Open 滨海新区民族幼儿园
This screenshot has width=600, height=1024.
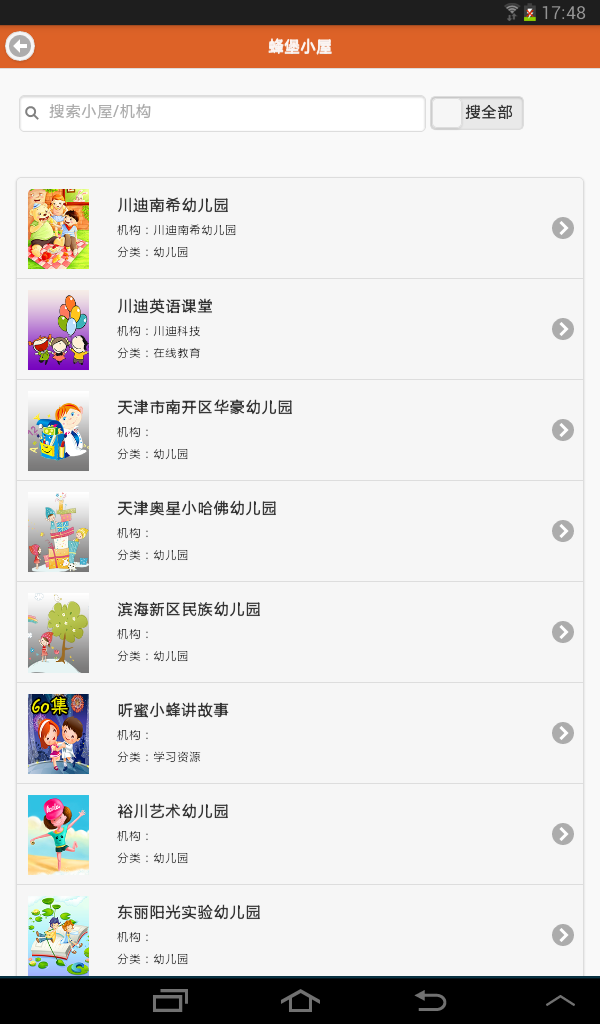300,632
